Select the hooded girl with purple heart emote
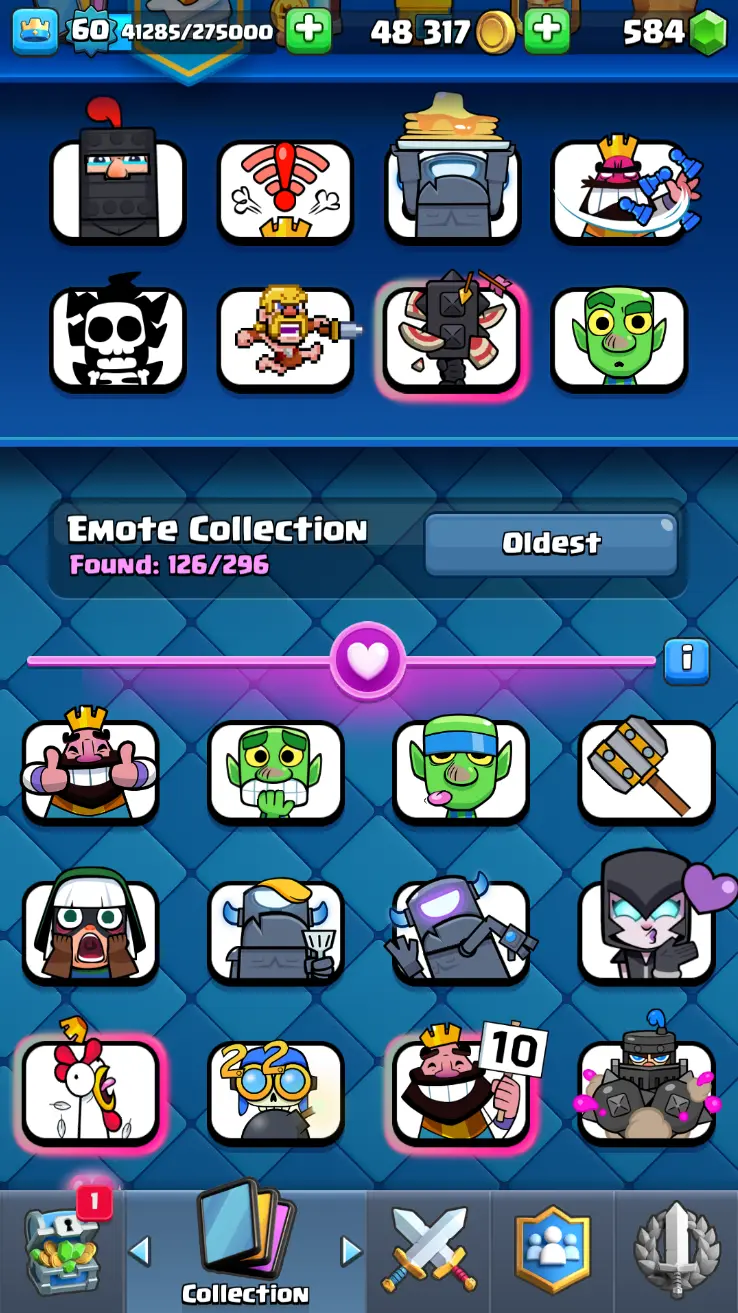 click(x=646, y=930)
